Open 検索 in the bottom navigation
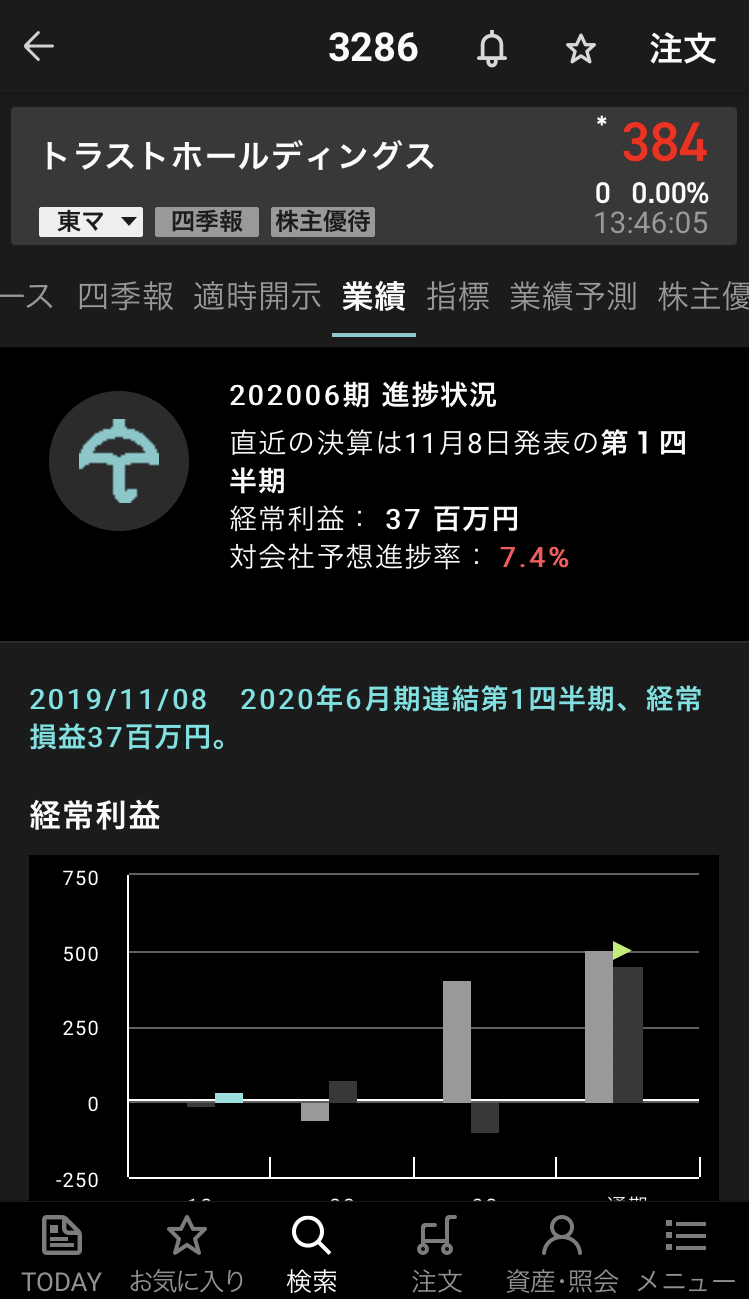 click(311, 1252)
